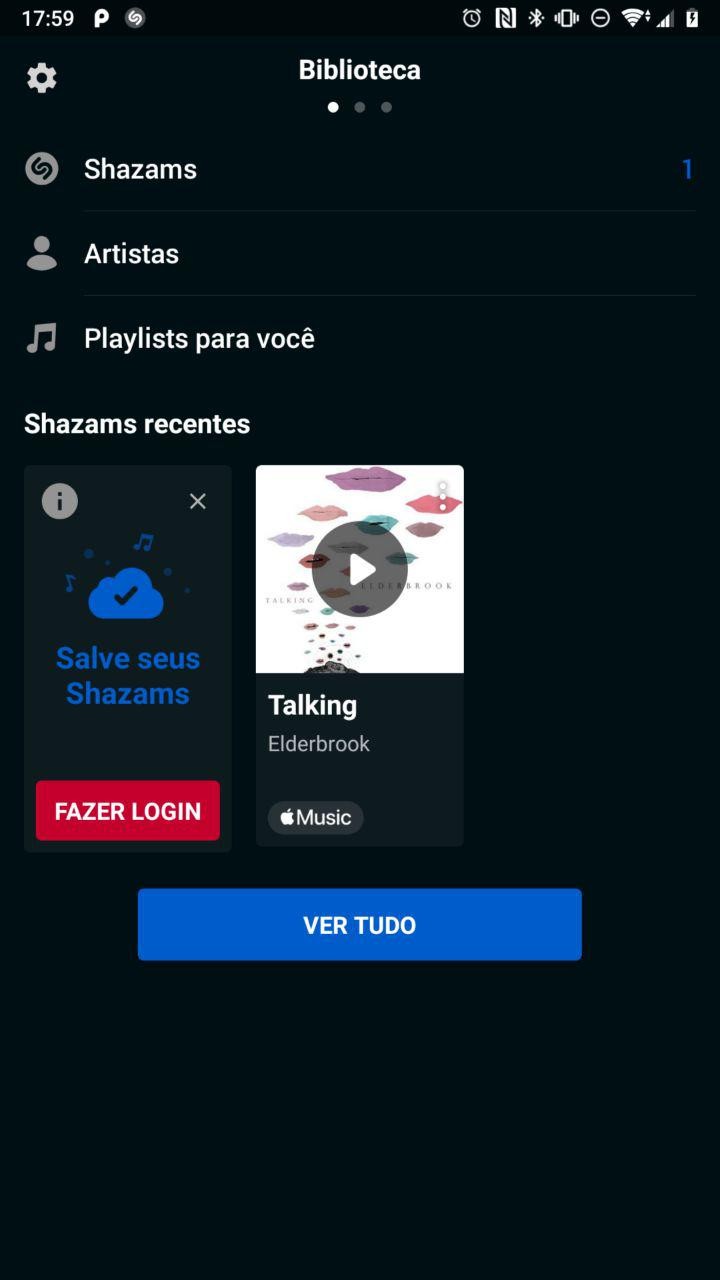Tap VER TUDO to see all Shazams
This screenshot has height=1280, width=720.
(x=359, y=925)
